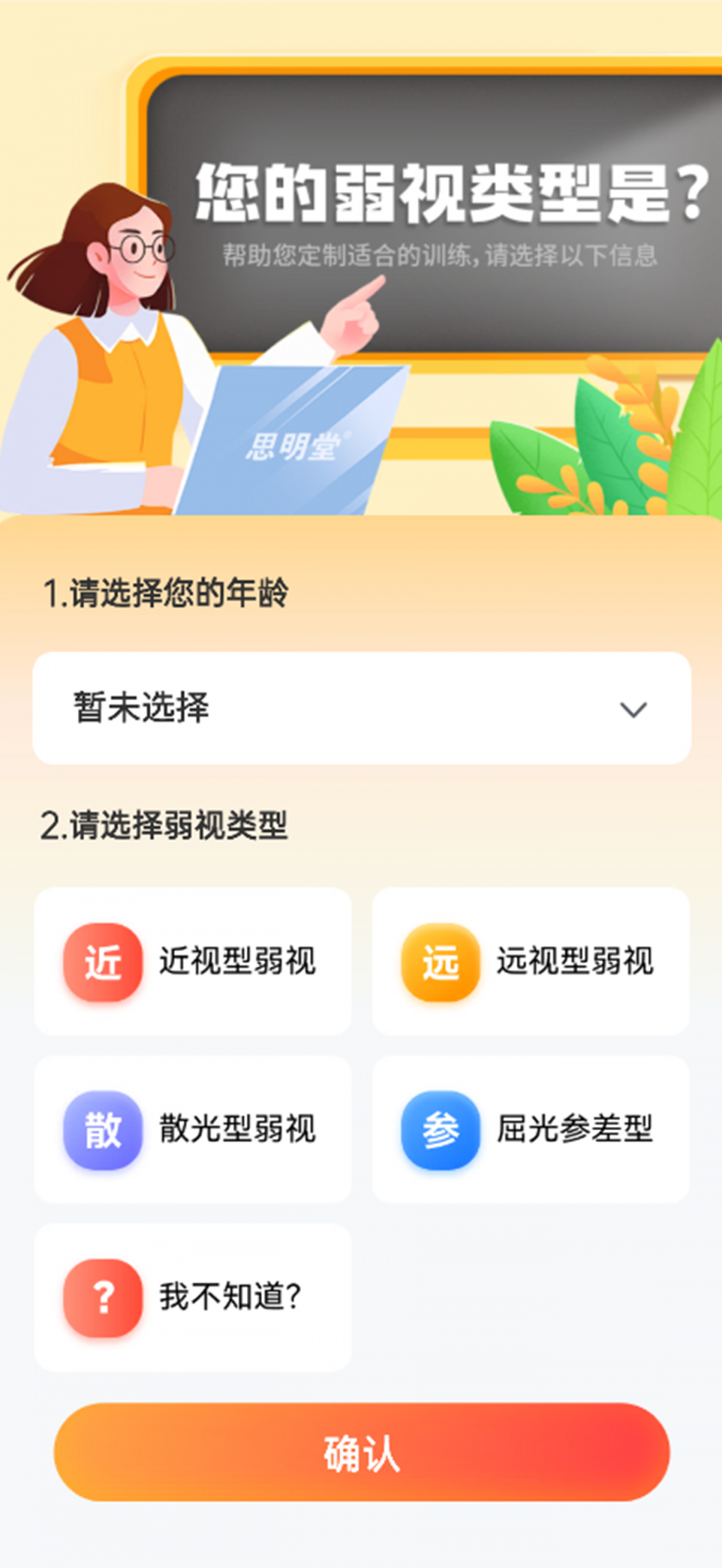Choose 我不知道? option

pos(193,1297)
